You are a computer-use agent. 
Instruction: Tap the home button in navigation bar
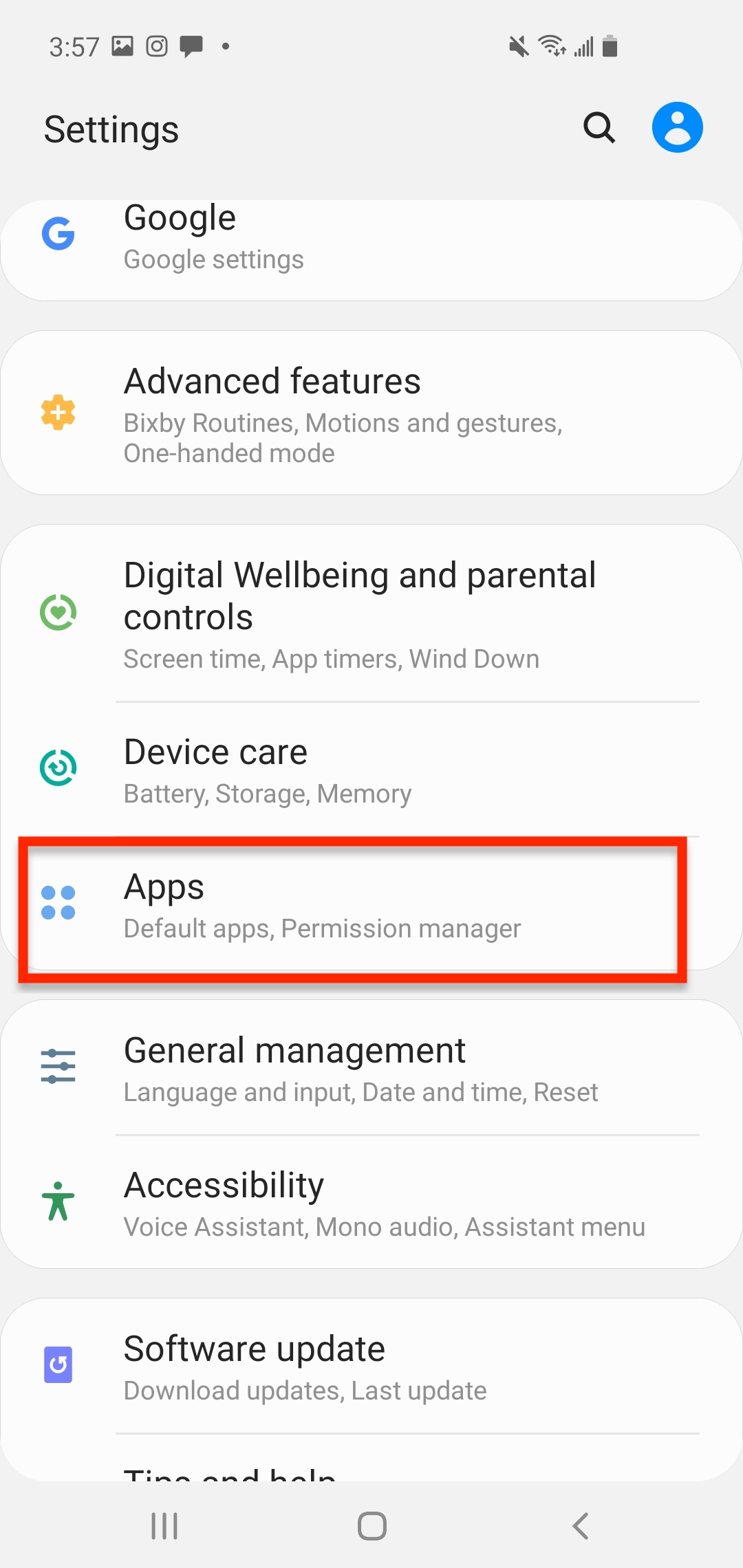tap(371, 1526)
